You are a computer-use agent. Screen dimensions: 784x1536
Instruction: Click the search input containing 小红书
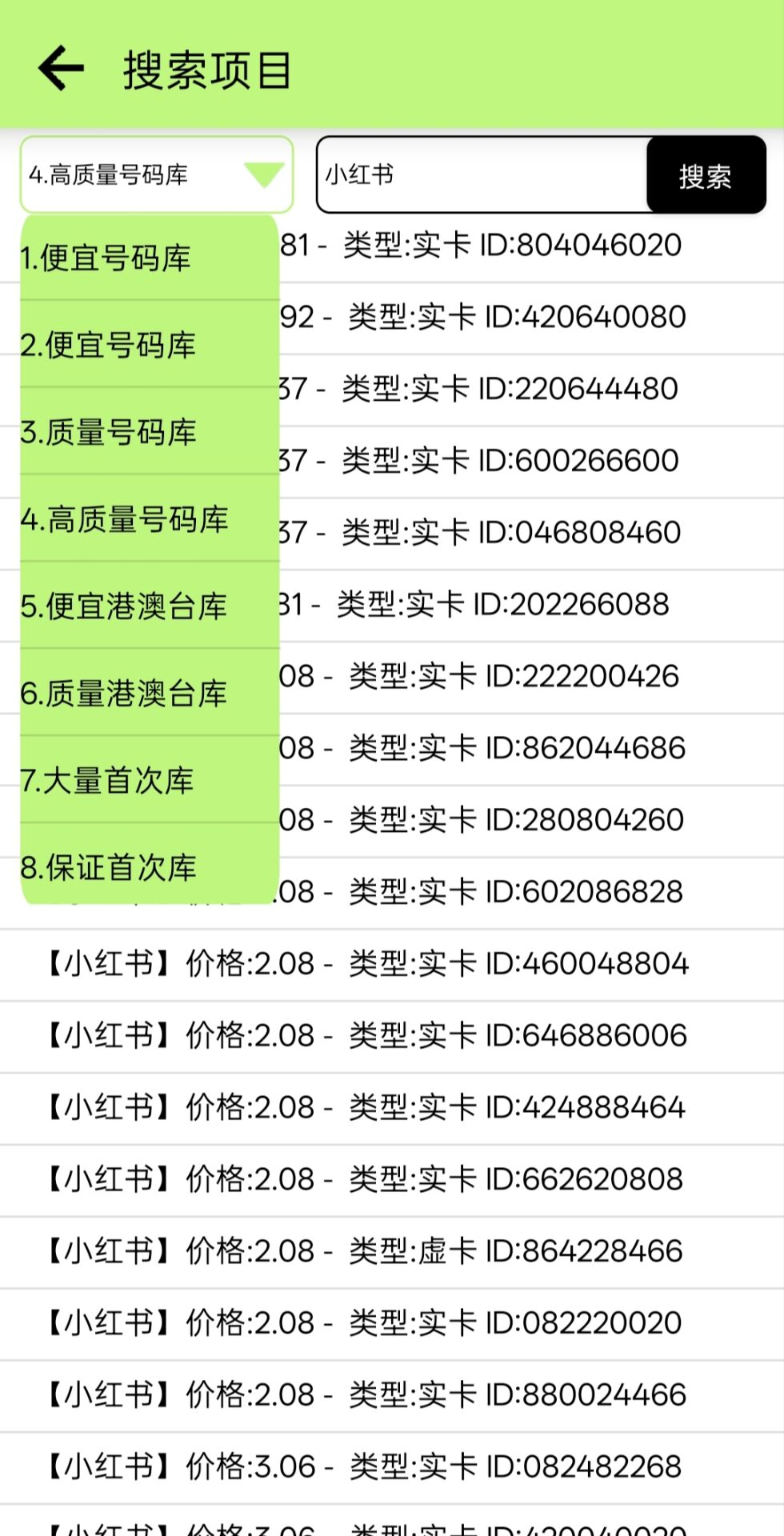point(480,174)
